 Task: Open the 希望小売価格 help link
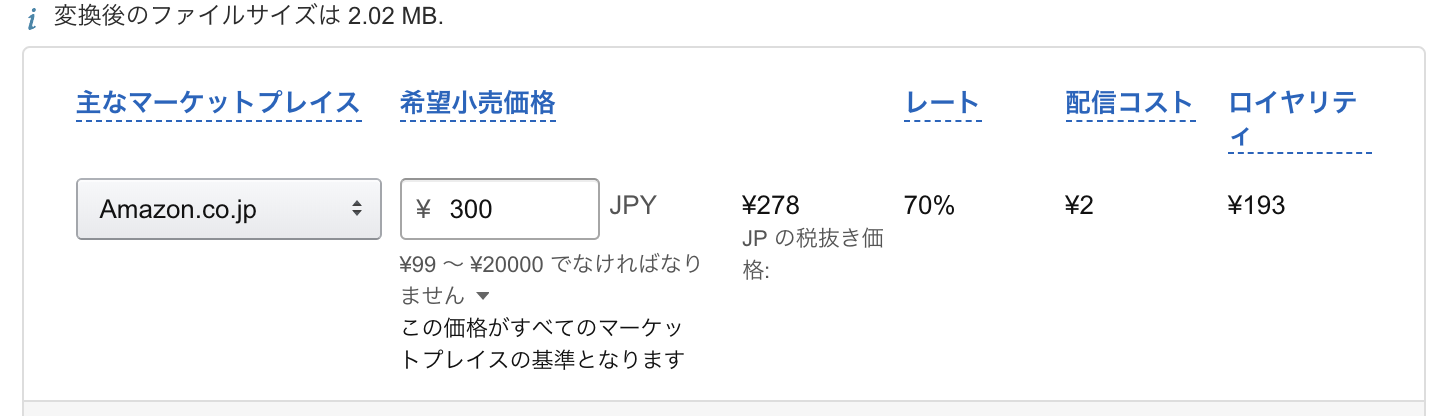coord(477,103)
